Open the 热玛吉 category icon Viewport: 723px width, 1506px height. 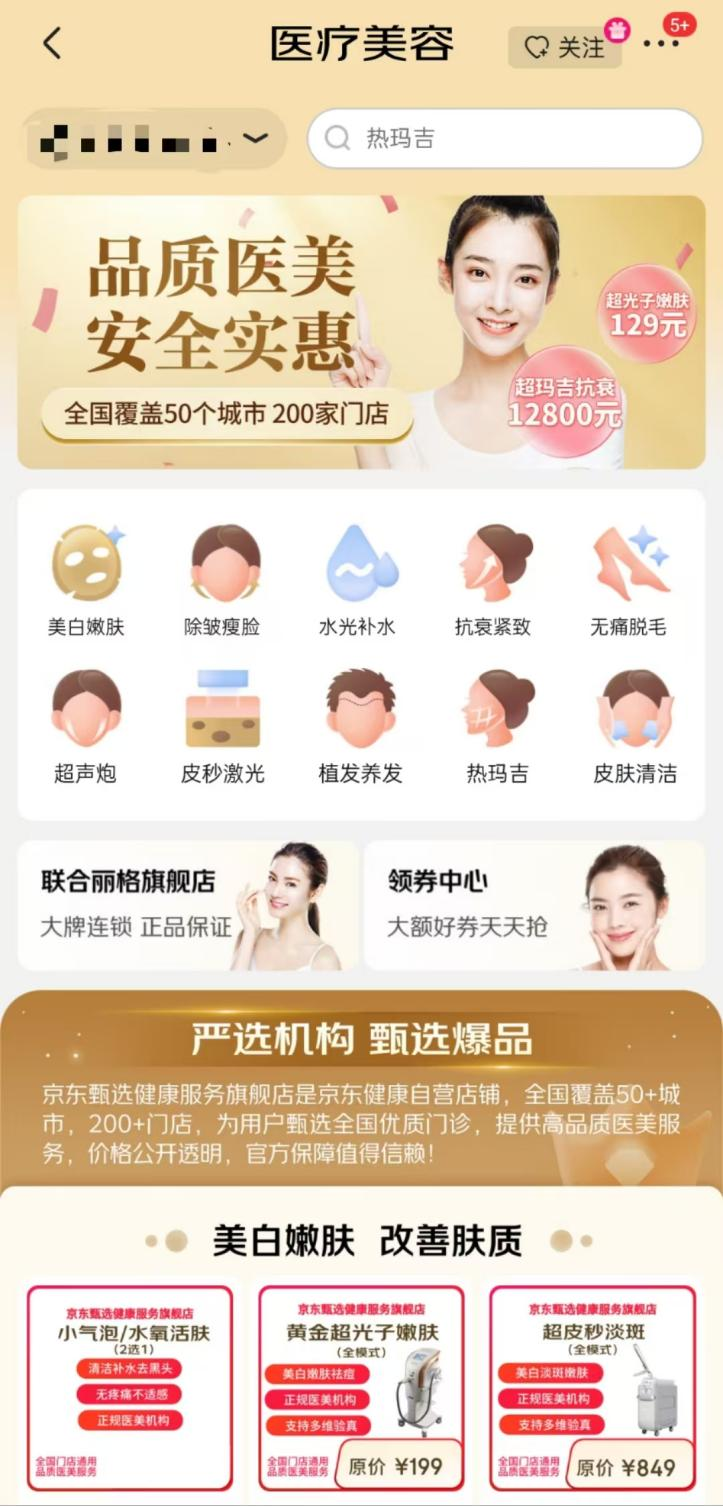(x=497, y=727)
